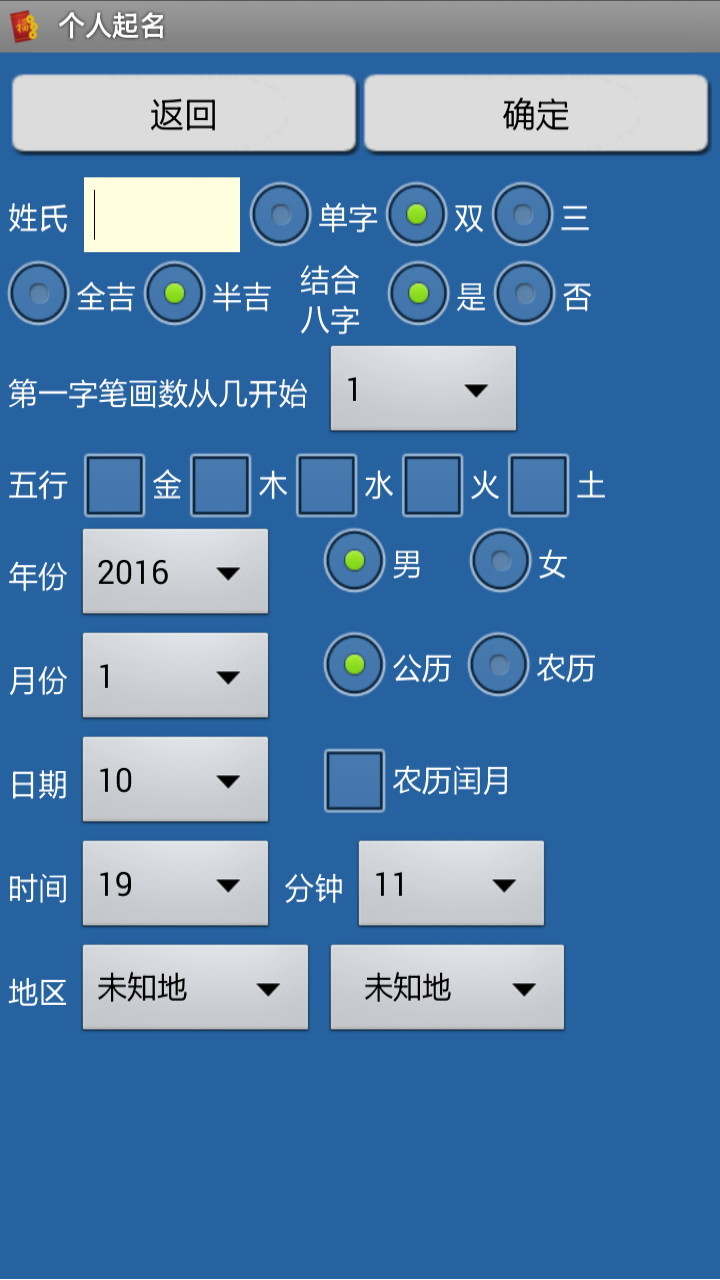The image size is (720, 1280).
Task: Select 女 as the gender
Action: tap(501, 561)
